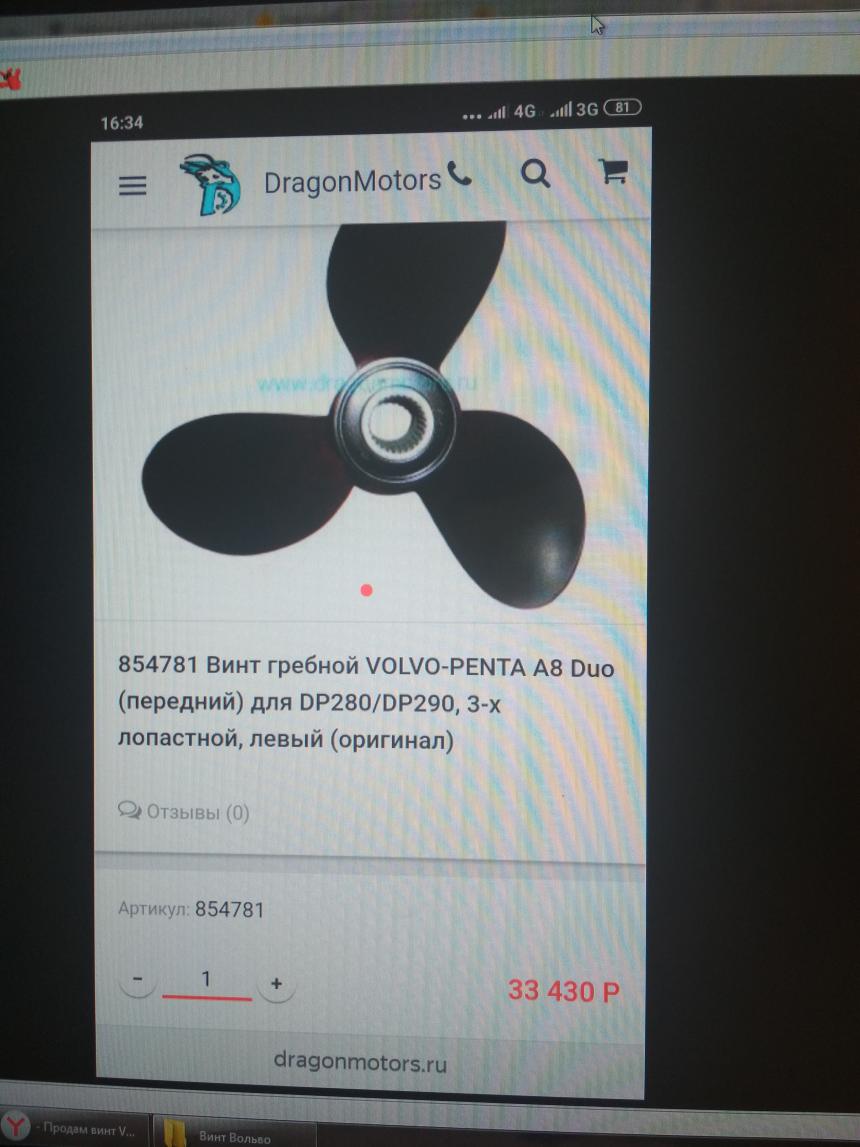Go to the DragonMotors home page

coord(312,183)
